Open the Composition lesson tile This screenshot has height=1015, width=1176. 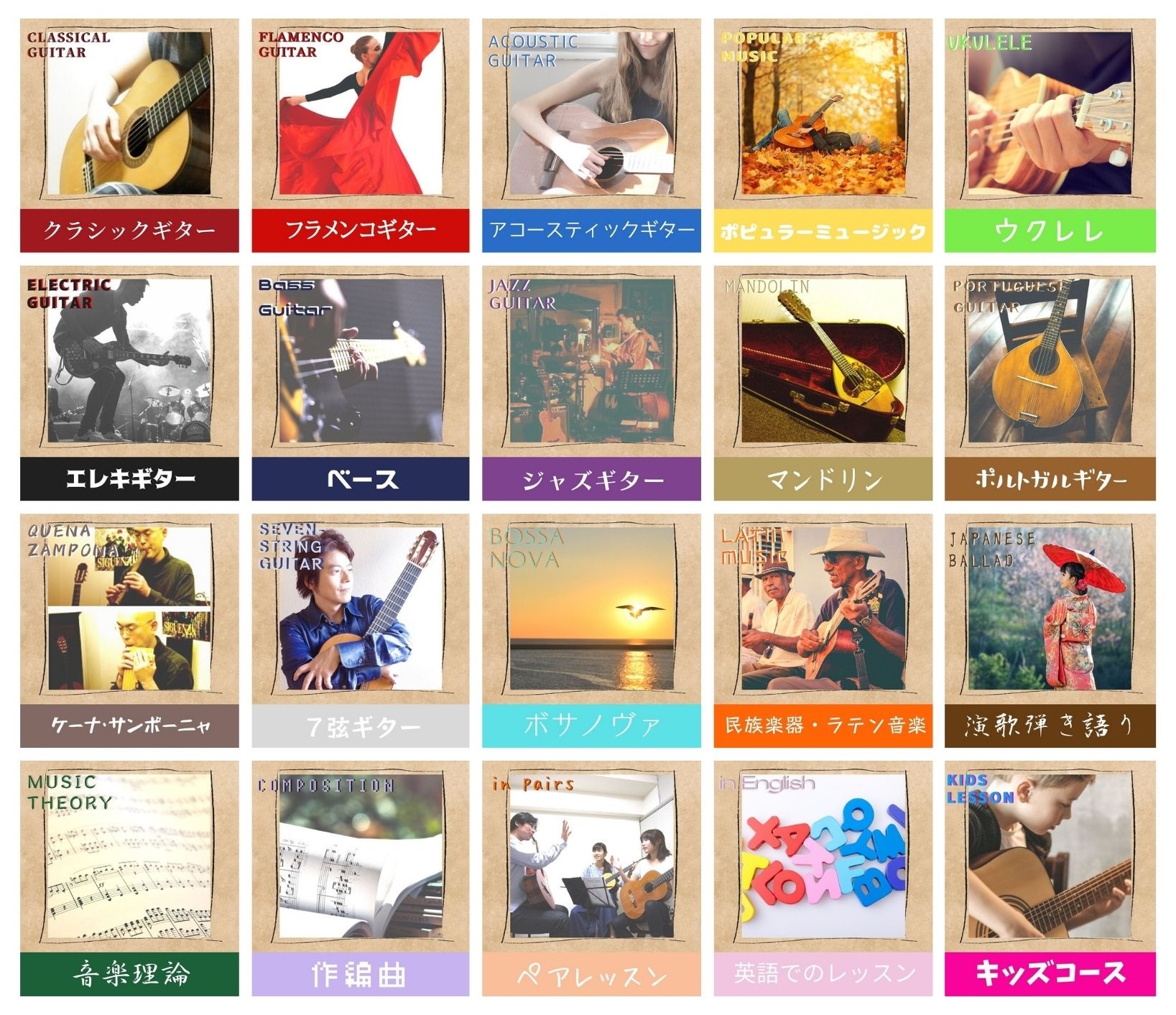(360, 878)
